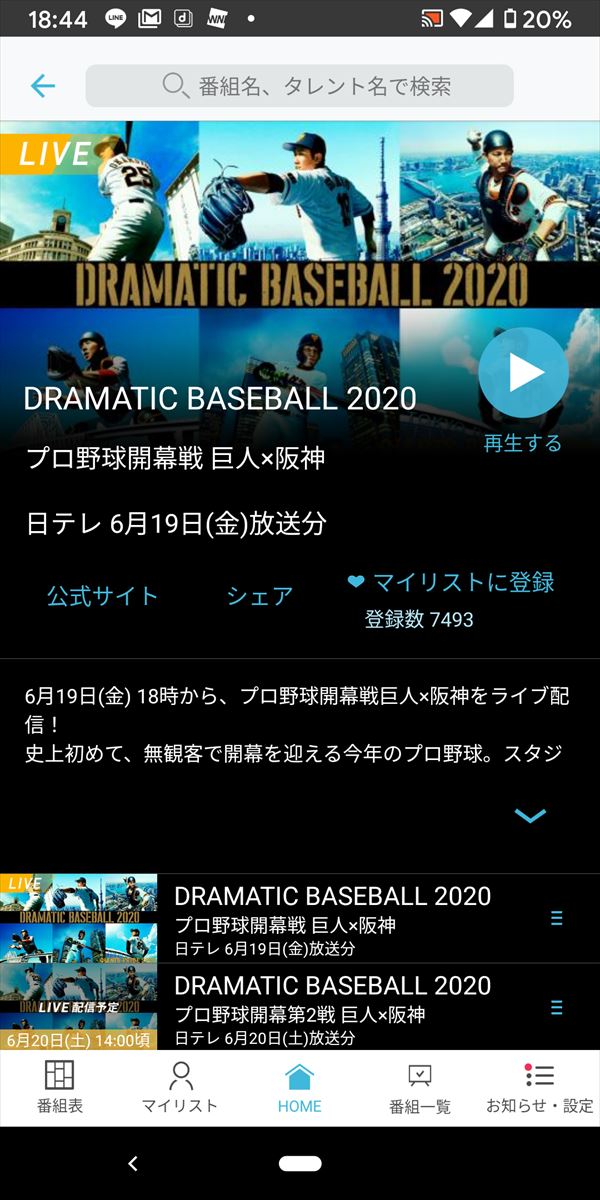Open menu icon for 6月19日(金)放送分 episode
Image resolution: width=600 pixels, height=1200 pixels.
coord(557,918)
